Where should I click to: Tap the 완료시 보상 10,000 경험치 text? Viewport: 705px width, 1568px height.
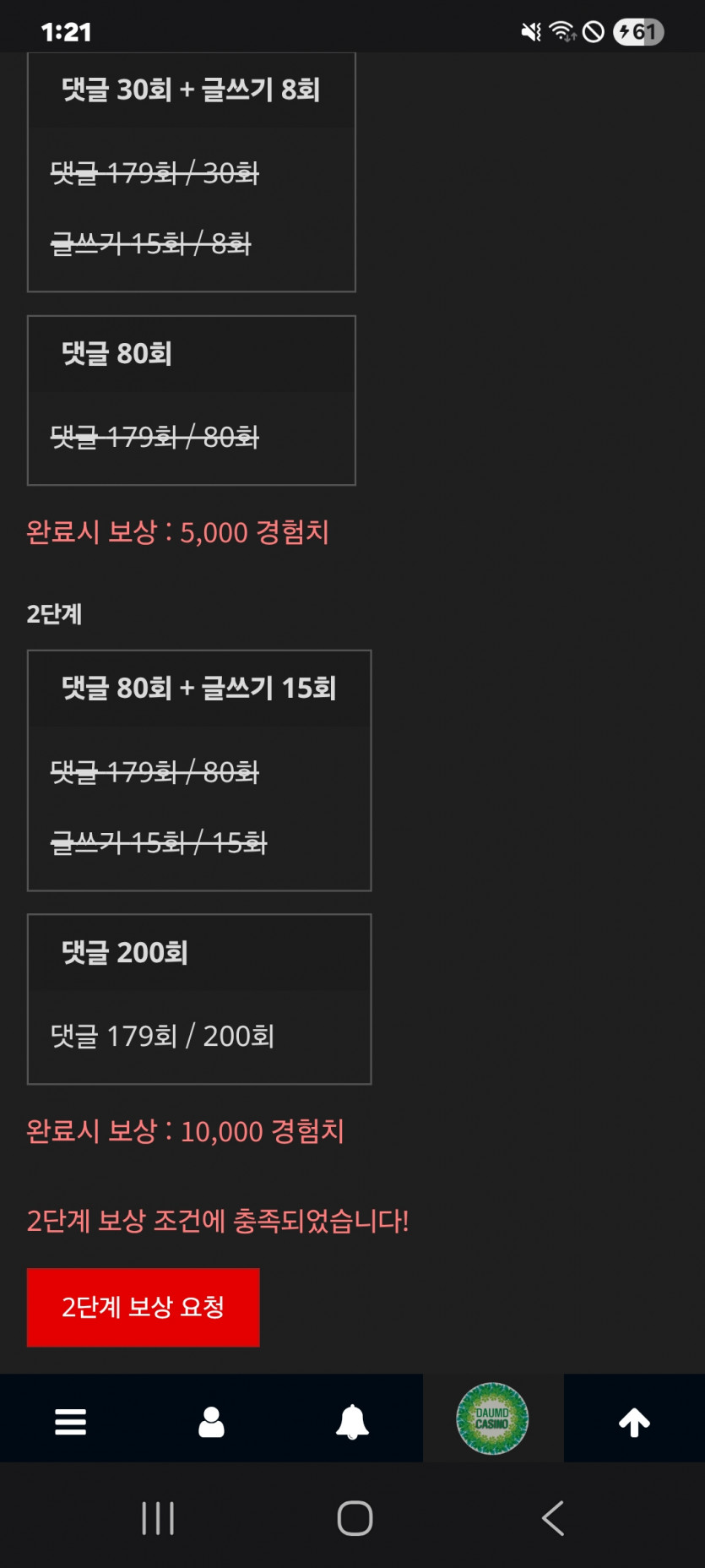(186, 1130)
